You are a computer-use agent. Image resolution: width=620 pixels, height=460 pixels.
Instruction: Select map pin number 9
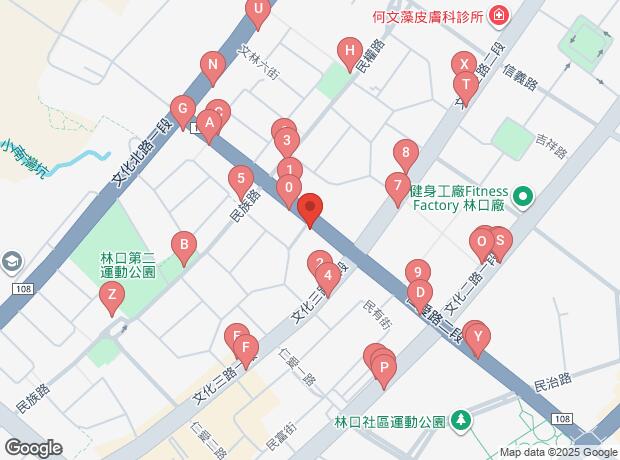[x=418, y=272]
